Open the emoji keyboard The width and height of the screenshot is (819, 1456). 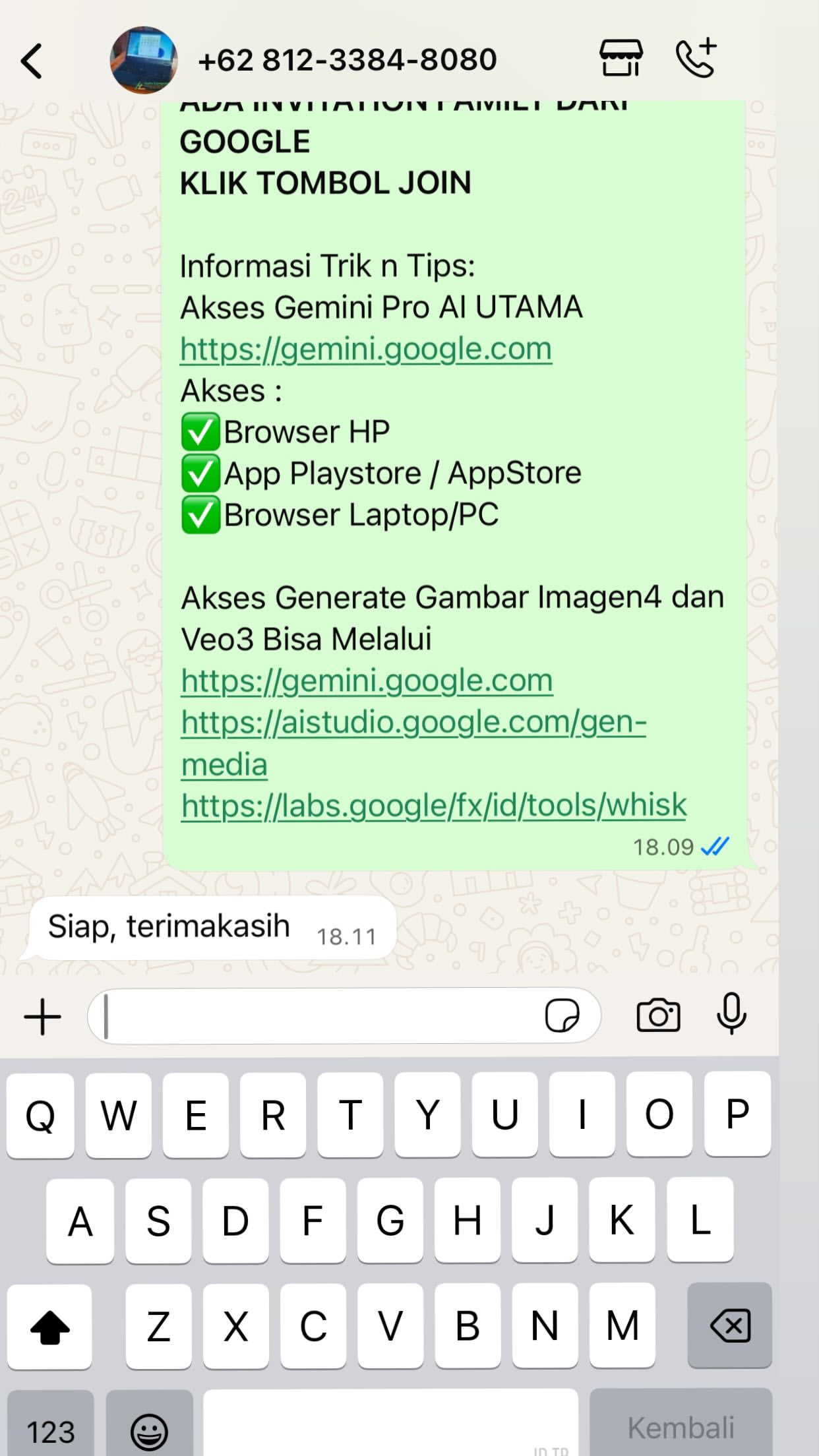[x=149, y=1430]
